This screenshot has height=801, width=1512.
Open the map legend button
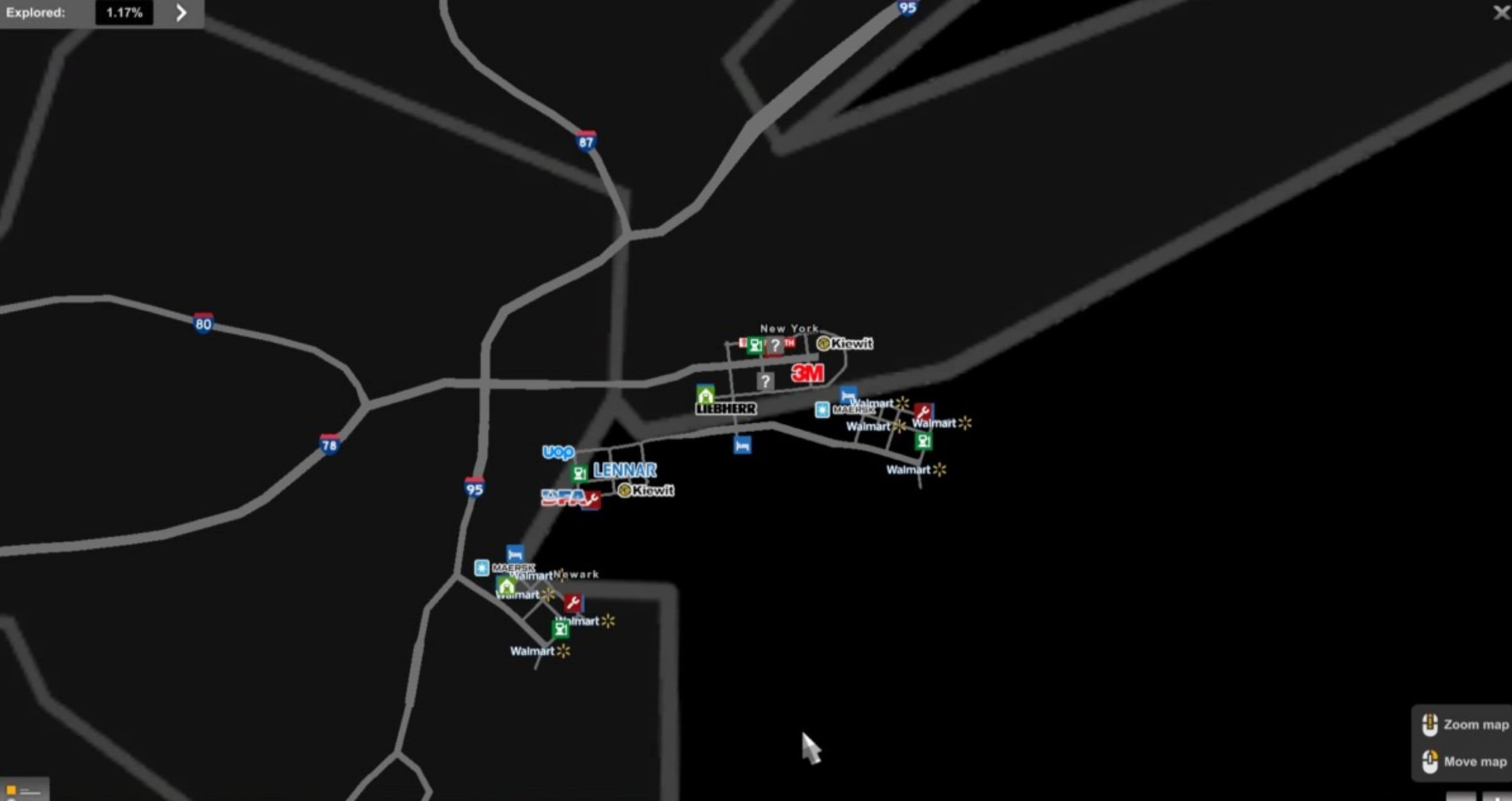[23, 791]
